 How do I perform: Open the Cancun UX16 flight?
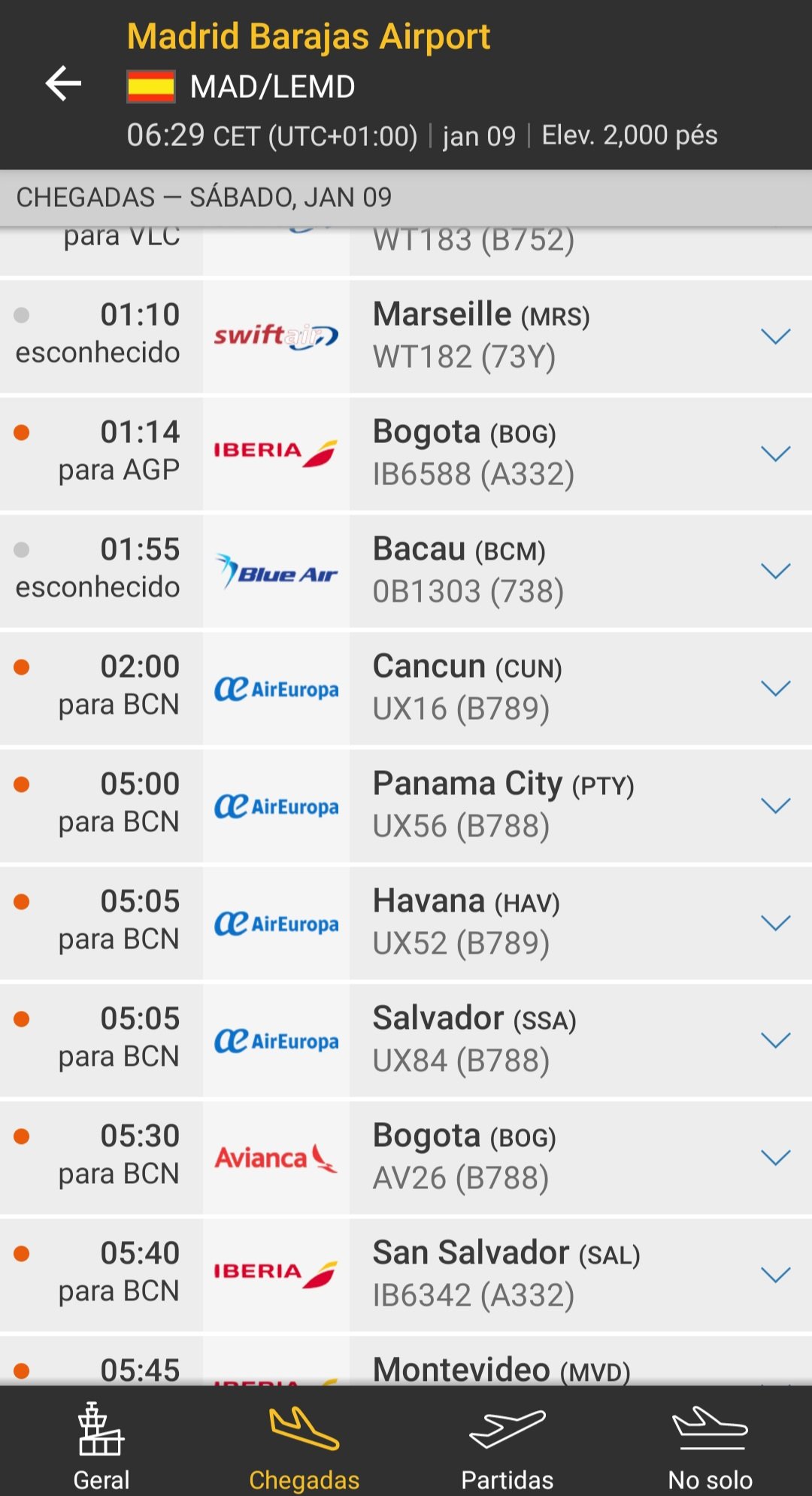click(x=406, y=688)
